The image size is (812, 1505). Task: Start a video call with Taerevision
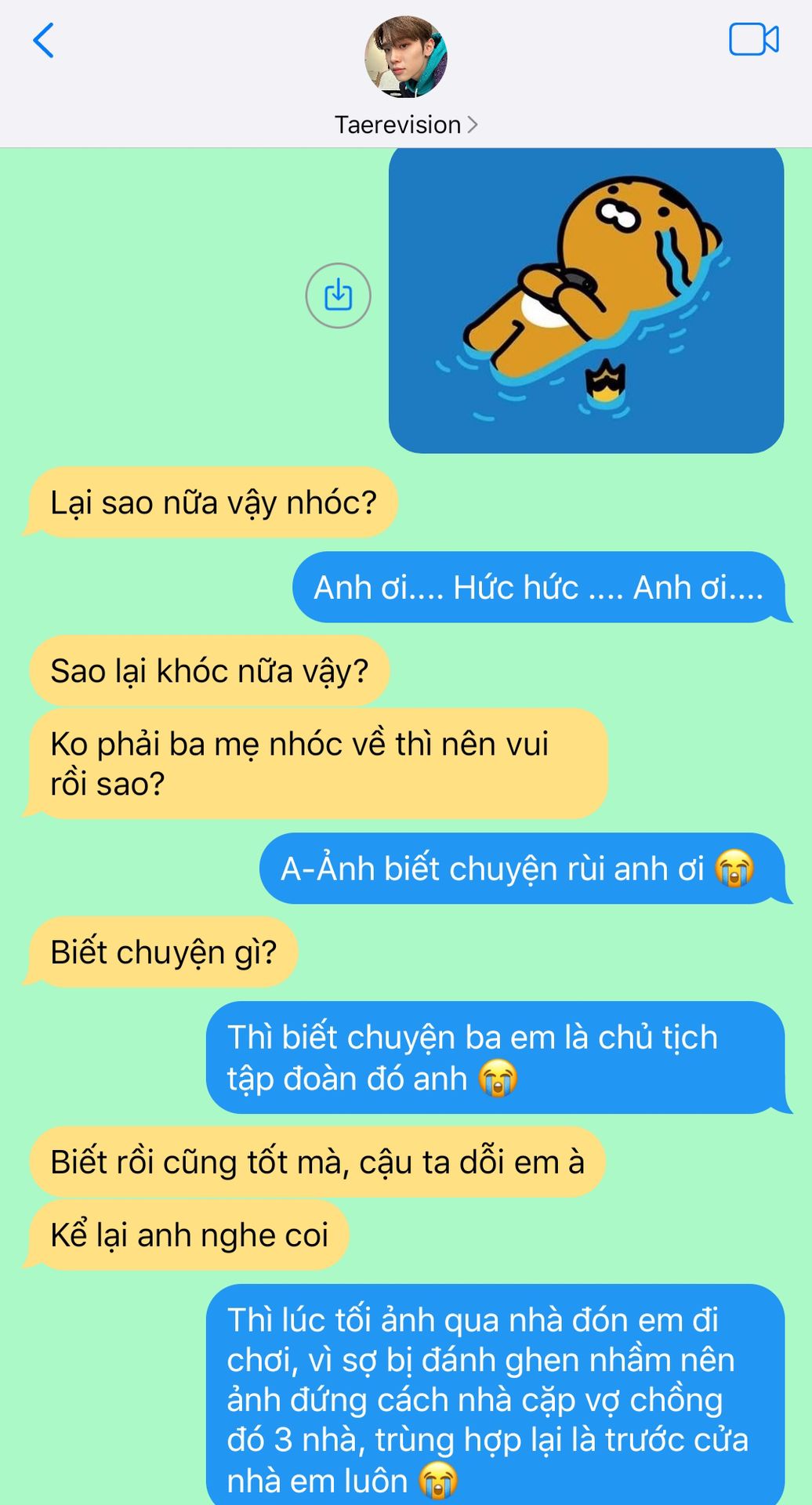pos(753,40)
